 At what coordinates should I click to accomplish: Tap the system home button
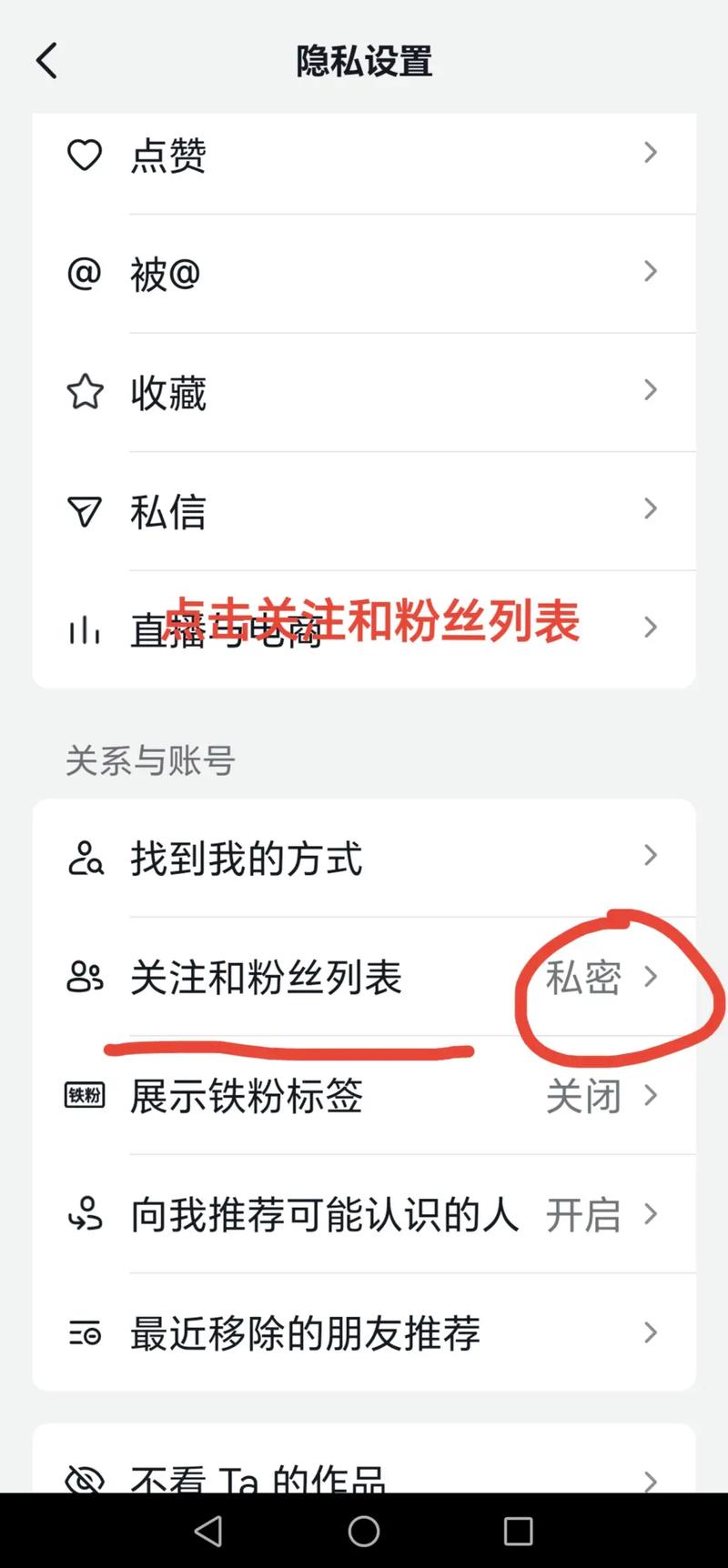[x=364, y=1532]
